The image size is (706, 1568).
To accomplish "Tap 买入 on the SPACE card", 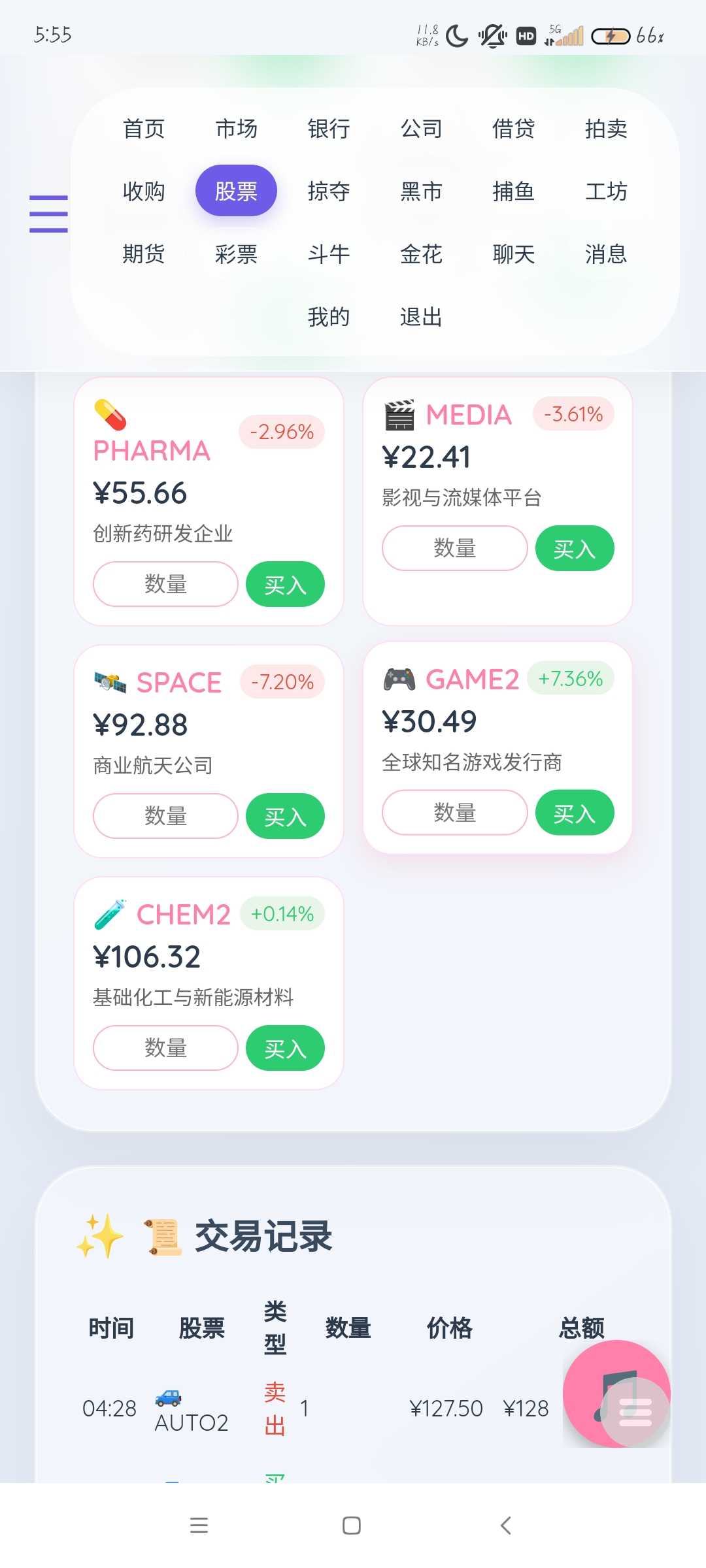I will (x=285, y=817).
